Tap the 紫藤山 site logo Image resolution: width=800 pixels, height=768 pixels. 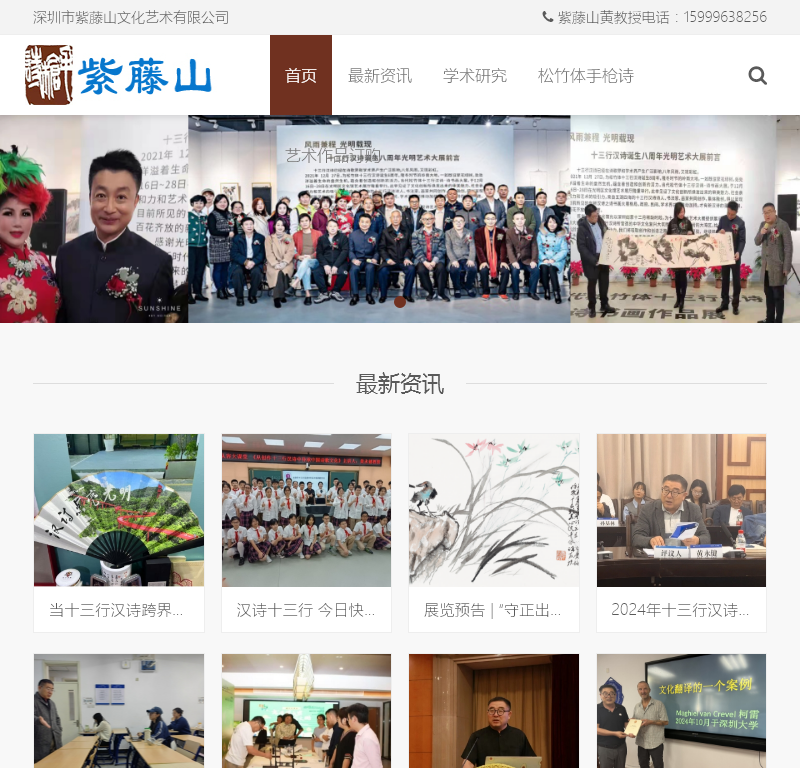pos(119,75)
